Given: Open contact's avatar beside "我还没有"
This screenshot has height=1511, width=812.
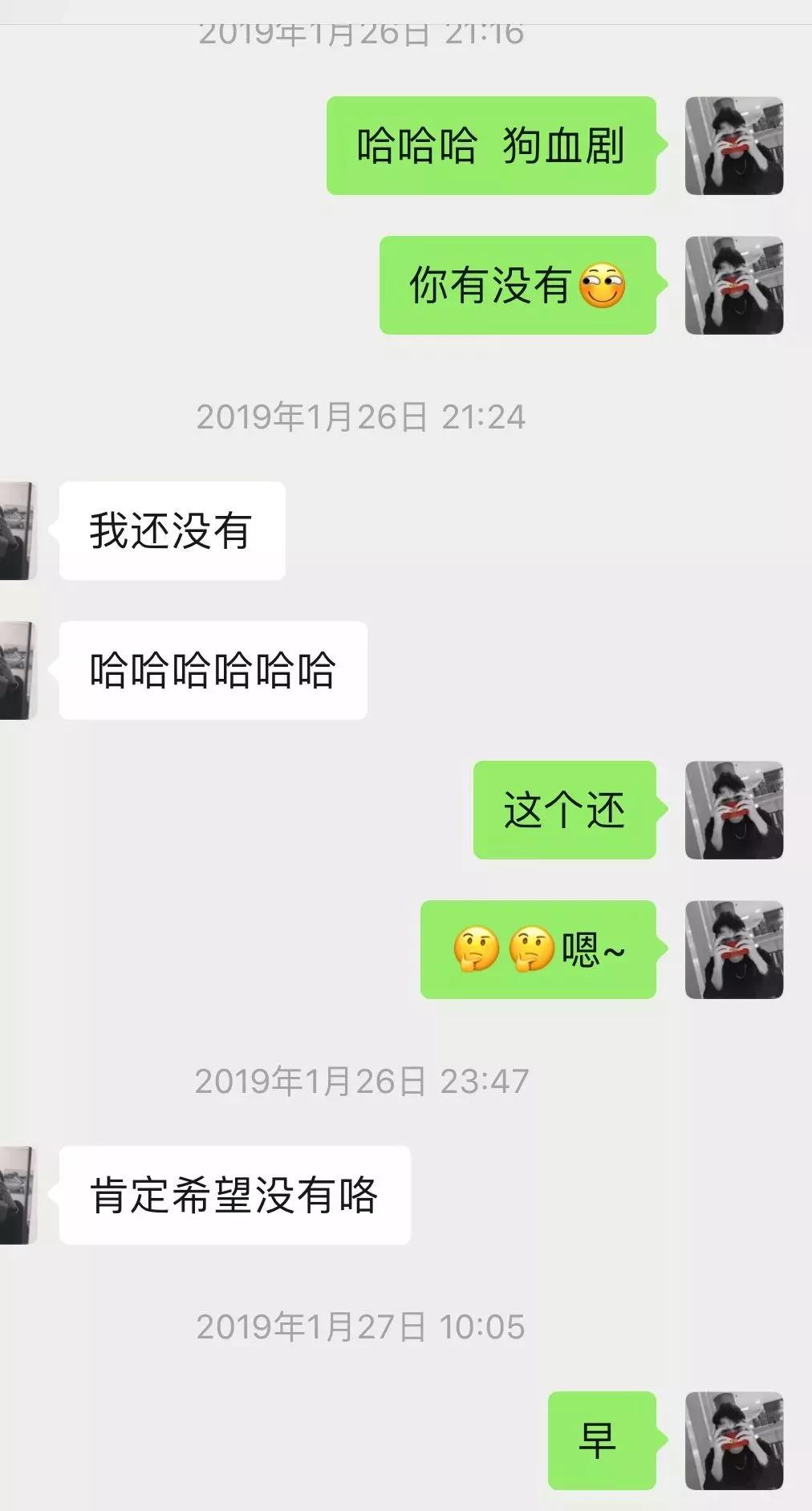Looking at the screenshot, I should click(x=18, y=530).
